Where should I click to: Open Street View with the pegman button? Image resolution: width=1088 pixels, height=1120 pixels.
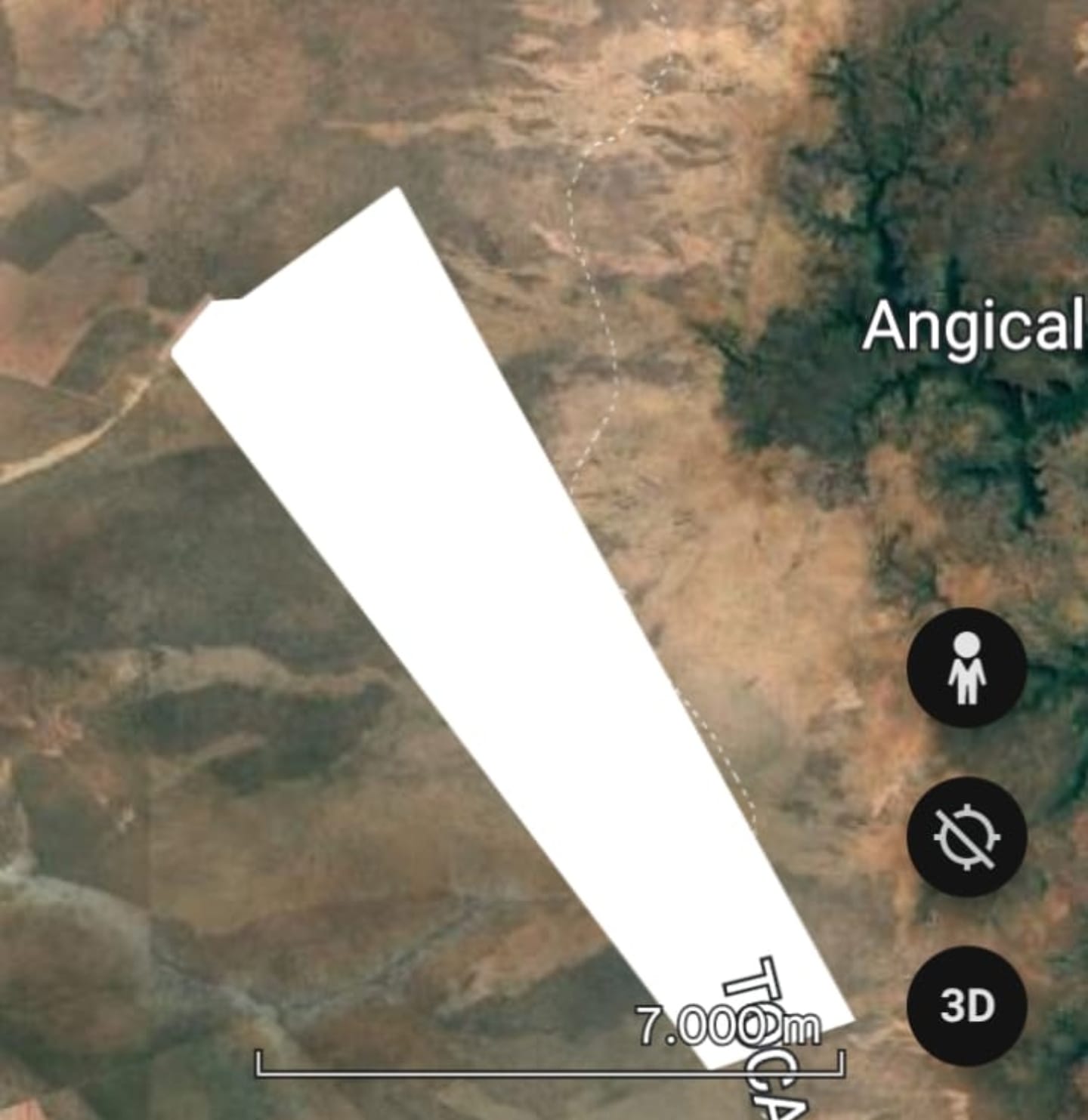click(966, 668)
